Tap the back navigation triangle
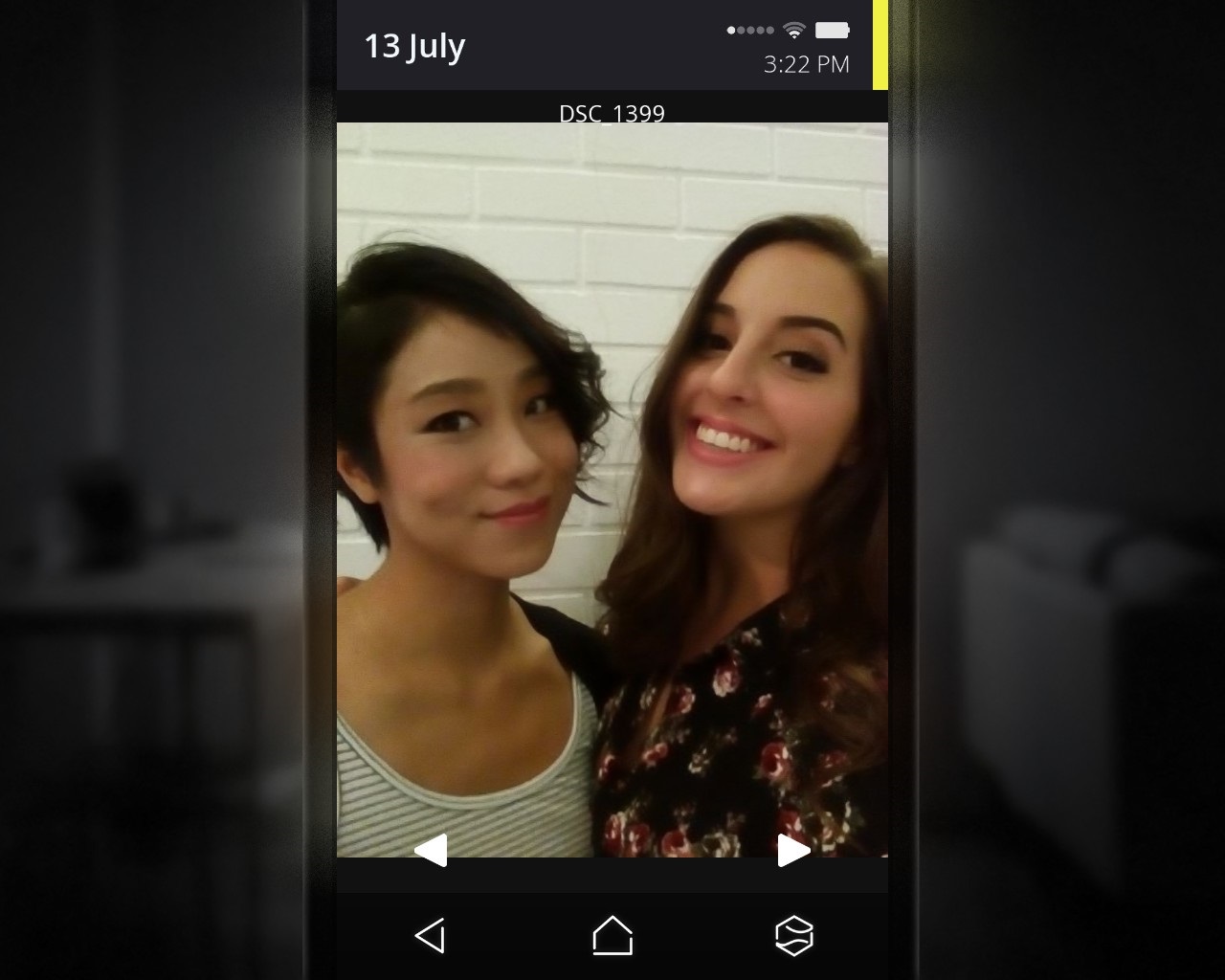The image size is (1225, 980). 431,936
